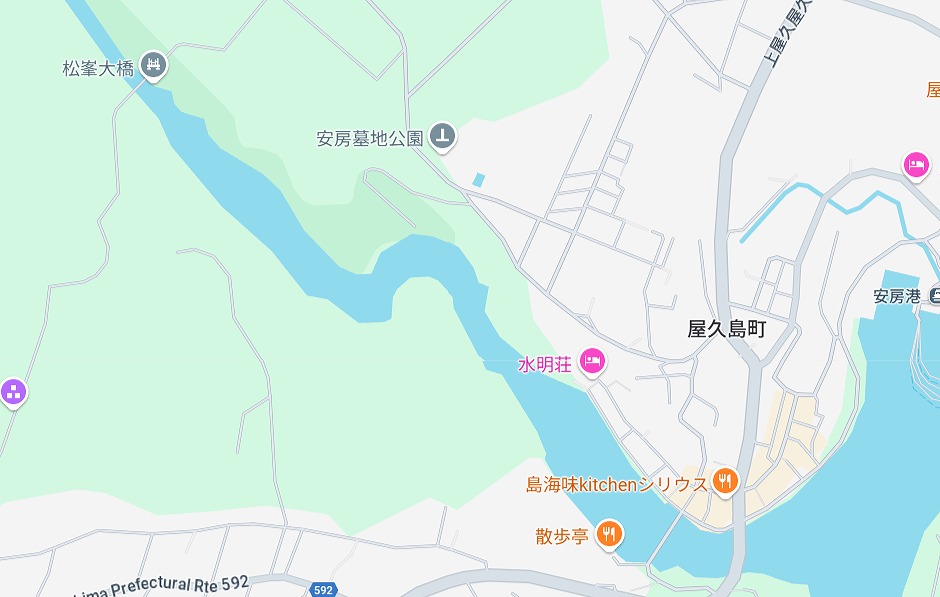
Task: Tap the 安房港 port marker
Action: (x=933, y=295)
